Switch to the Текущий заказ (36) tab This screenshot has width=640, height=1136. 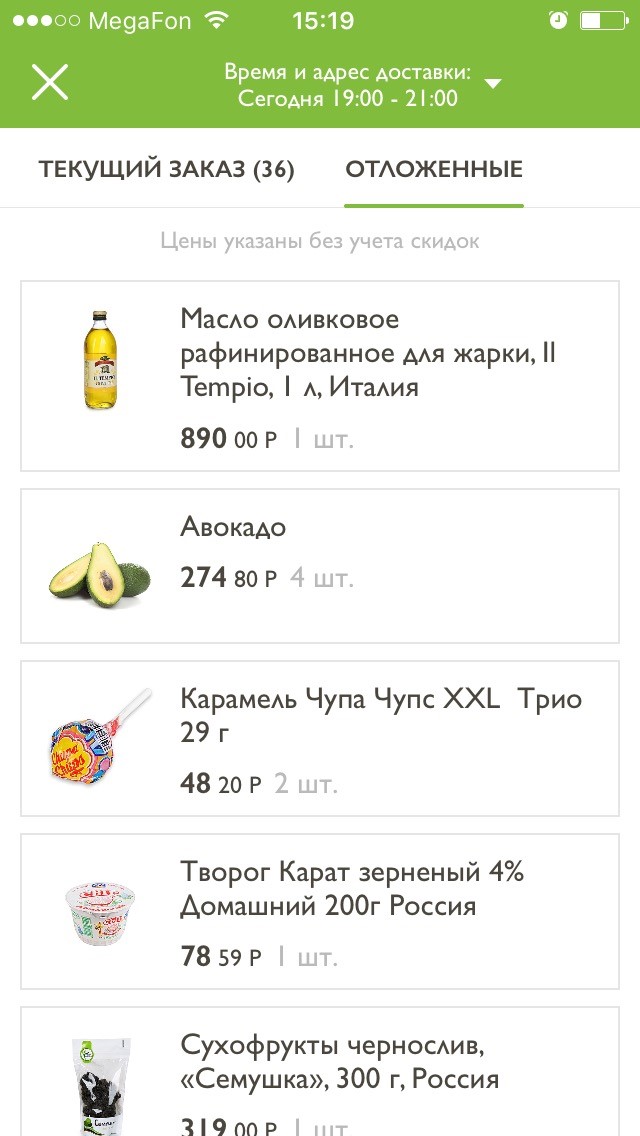(166, 169)
